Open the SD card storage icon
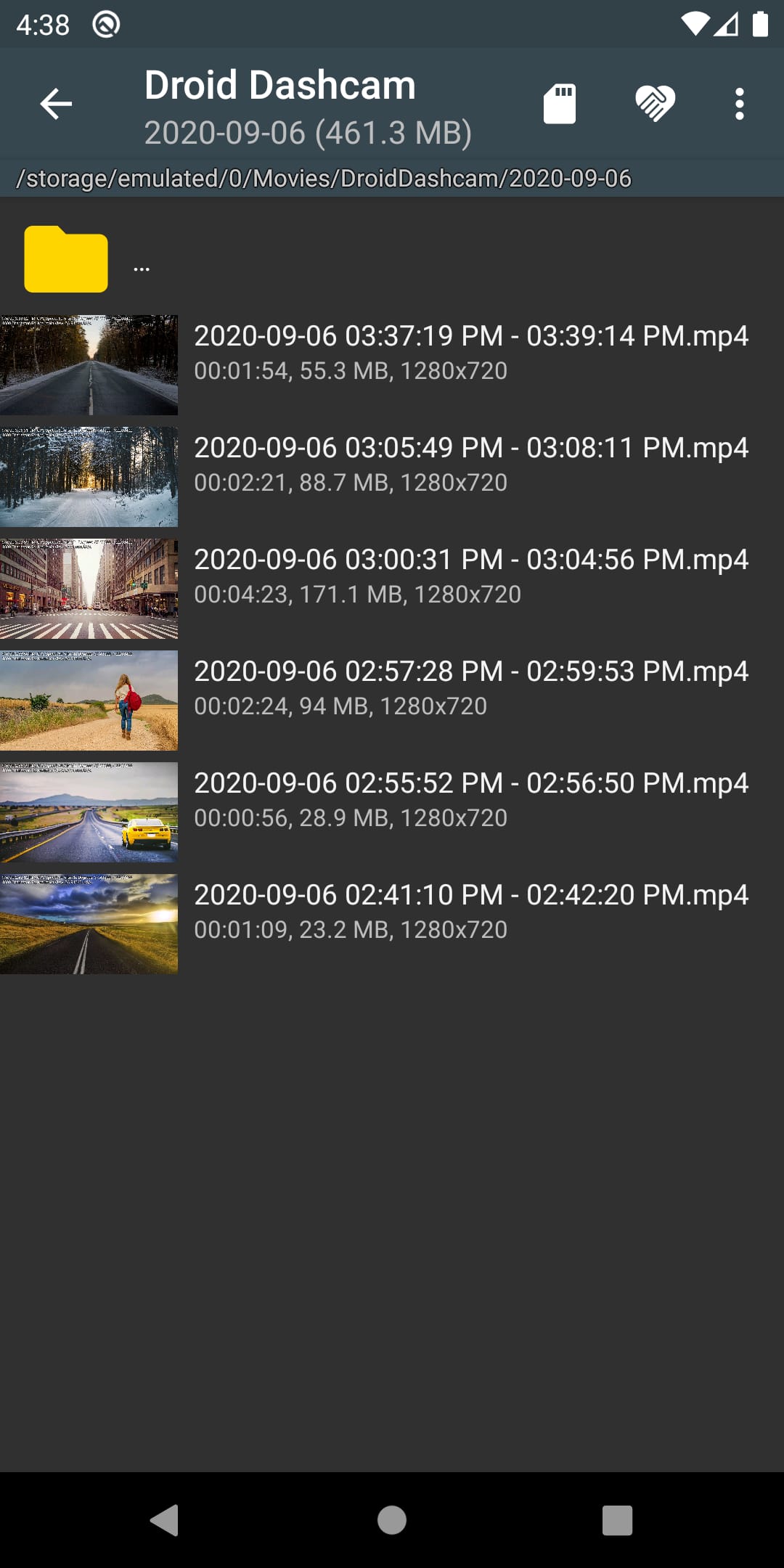784x1568 pixels. click(x=559, y=103)
